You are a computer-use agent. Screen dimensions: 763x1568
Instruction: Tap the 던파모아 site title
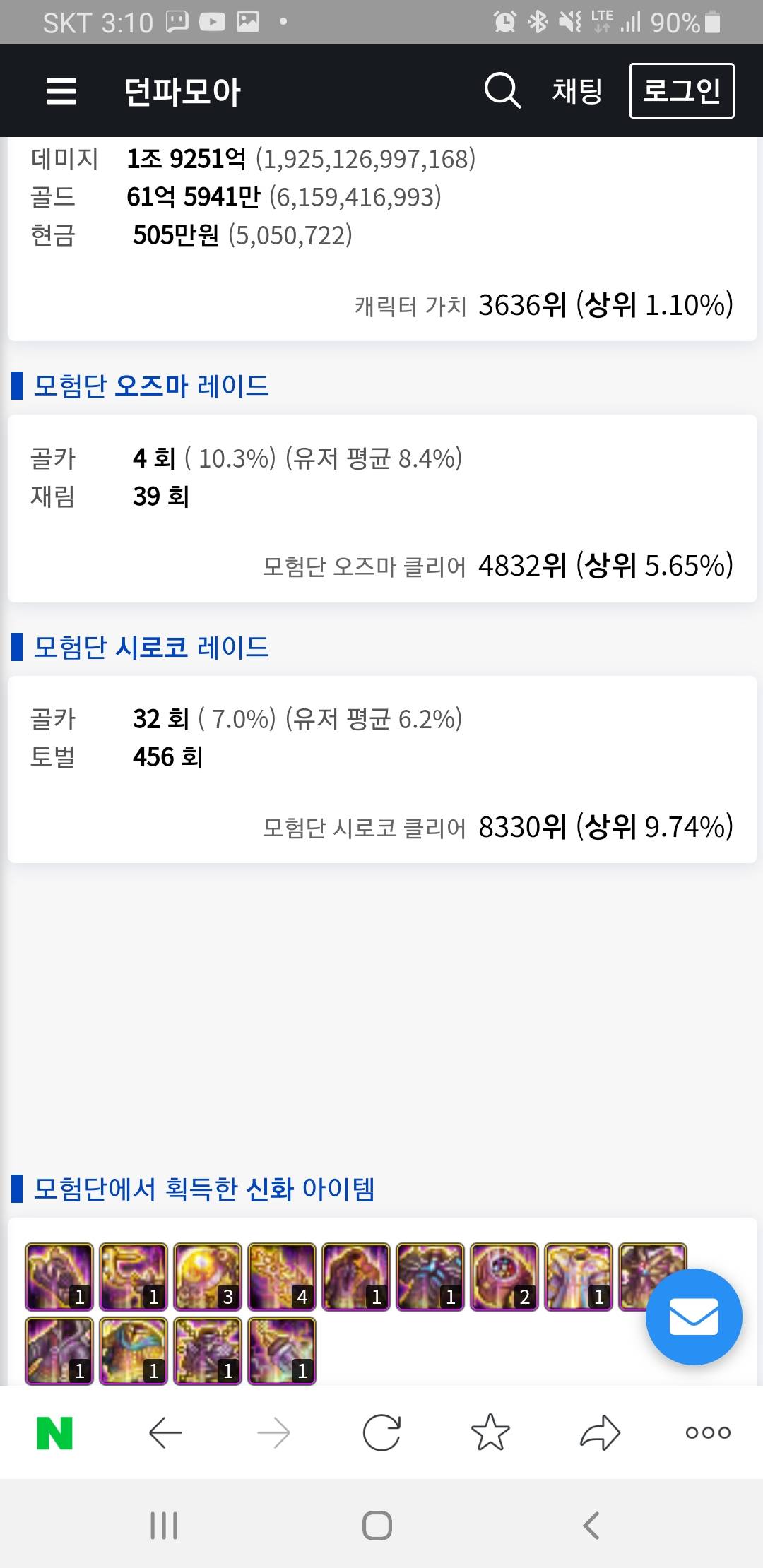(182, 91)
